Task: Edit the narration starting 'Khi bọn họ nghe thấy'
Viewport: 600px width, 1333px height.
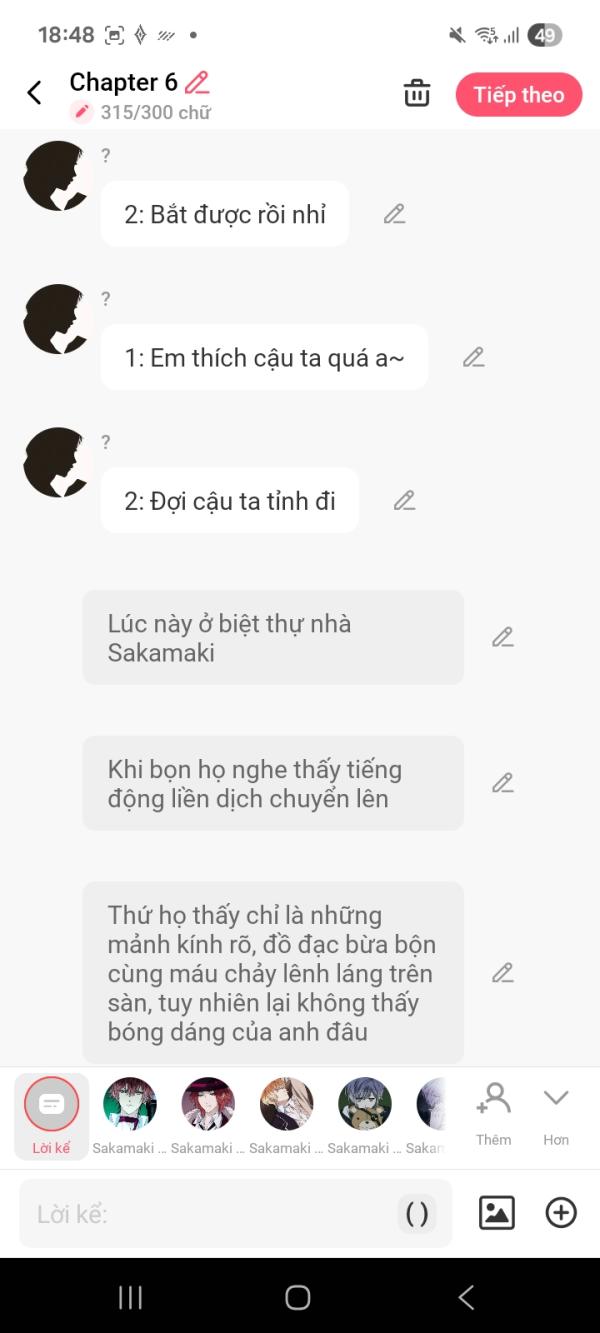Action: pyautogui.click(x=503, y=783)
